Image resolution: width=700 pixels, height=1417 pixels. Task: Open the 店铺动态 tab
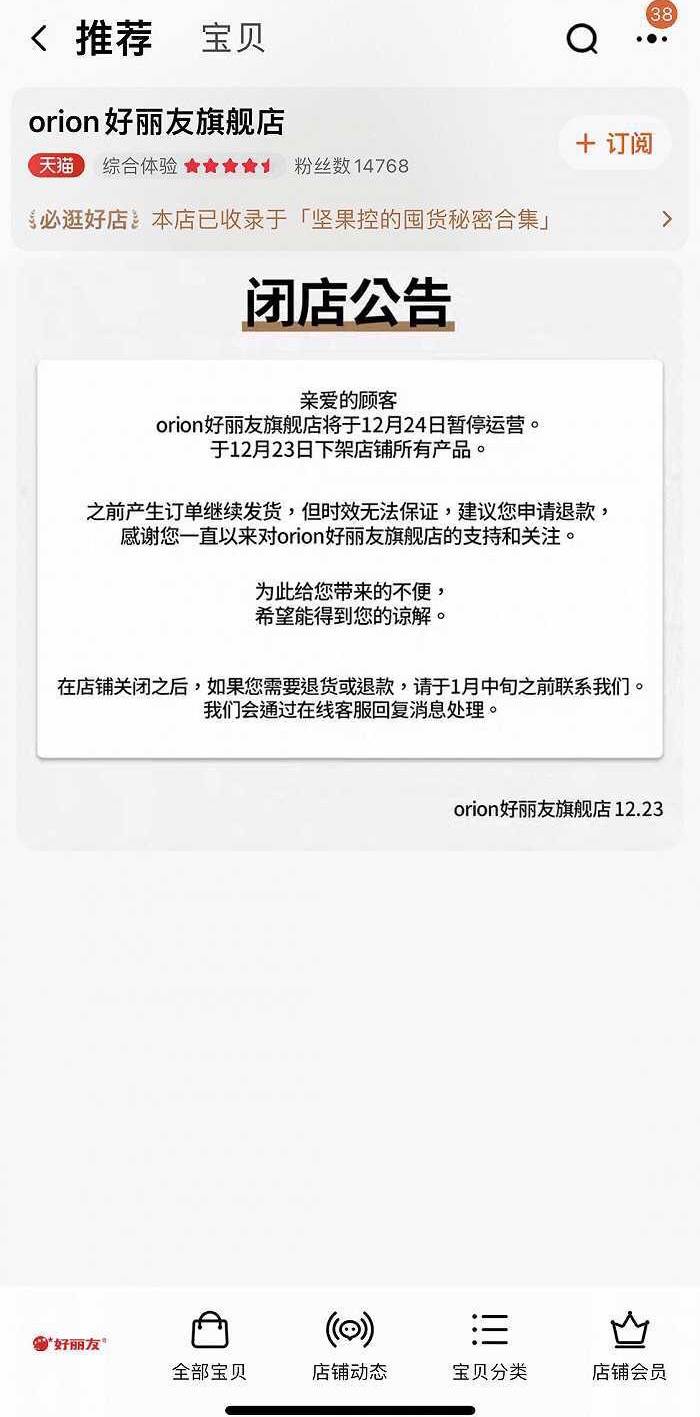coord(349,1345)
